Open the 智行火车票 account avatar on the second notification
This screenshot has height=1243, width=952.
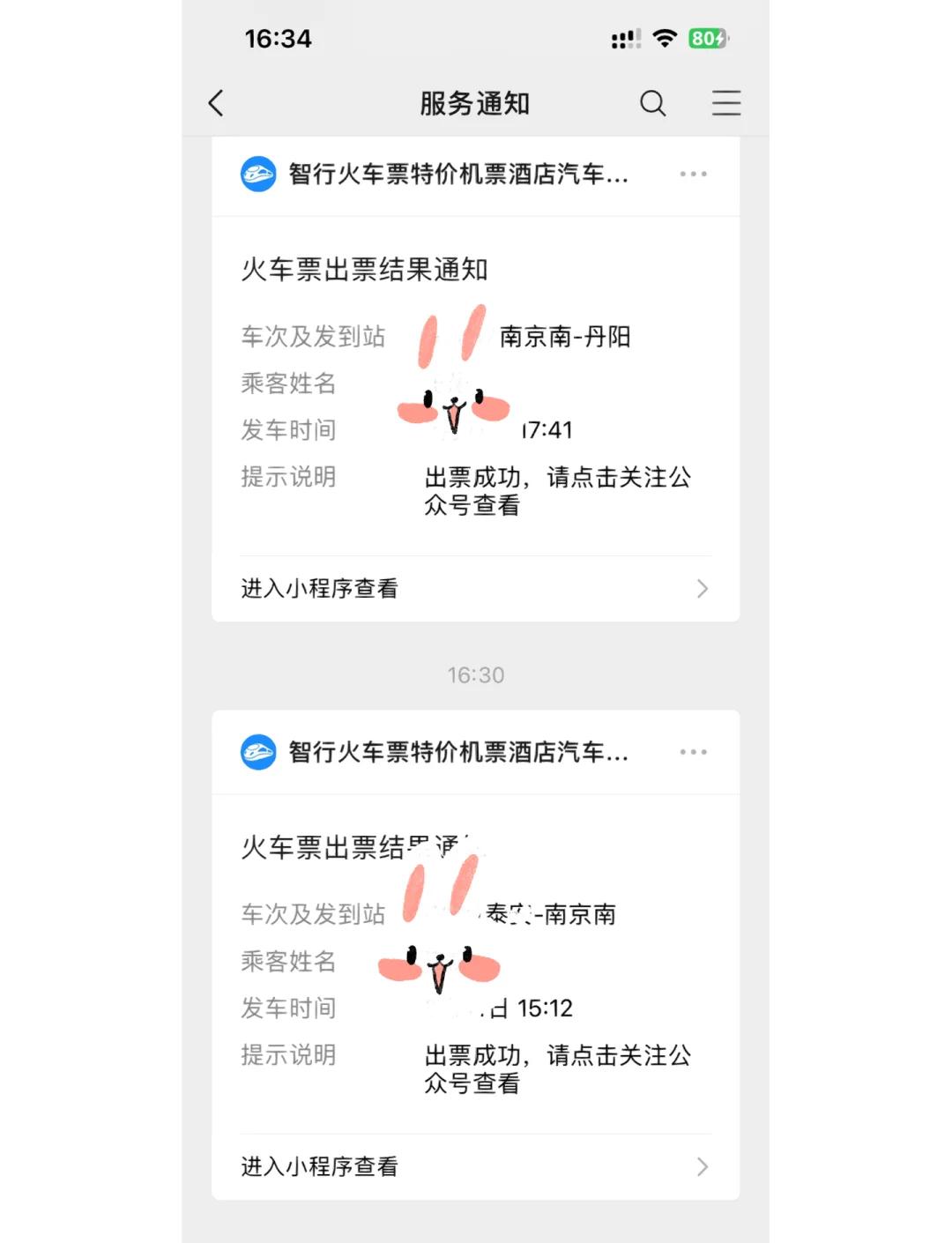coord(257,752)
